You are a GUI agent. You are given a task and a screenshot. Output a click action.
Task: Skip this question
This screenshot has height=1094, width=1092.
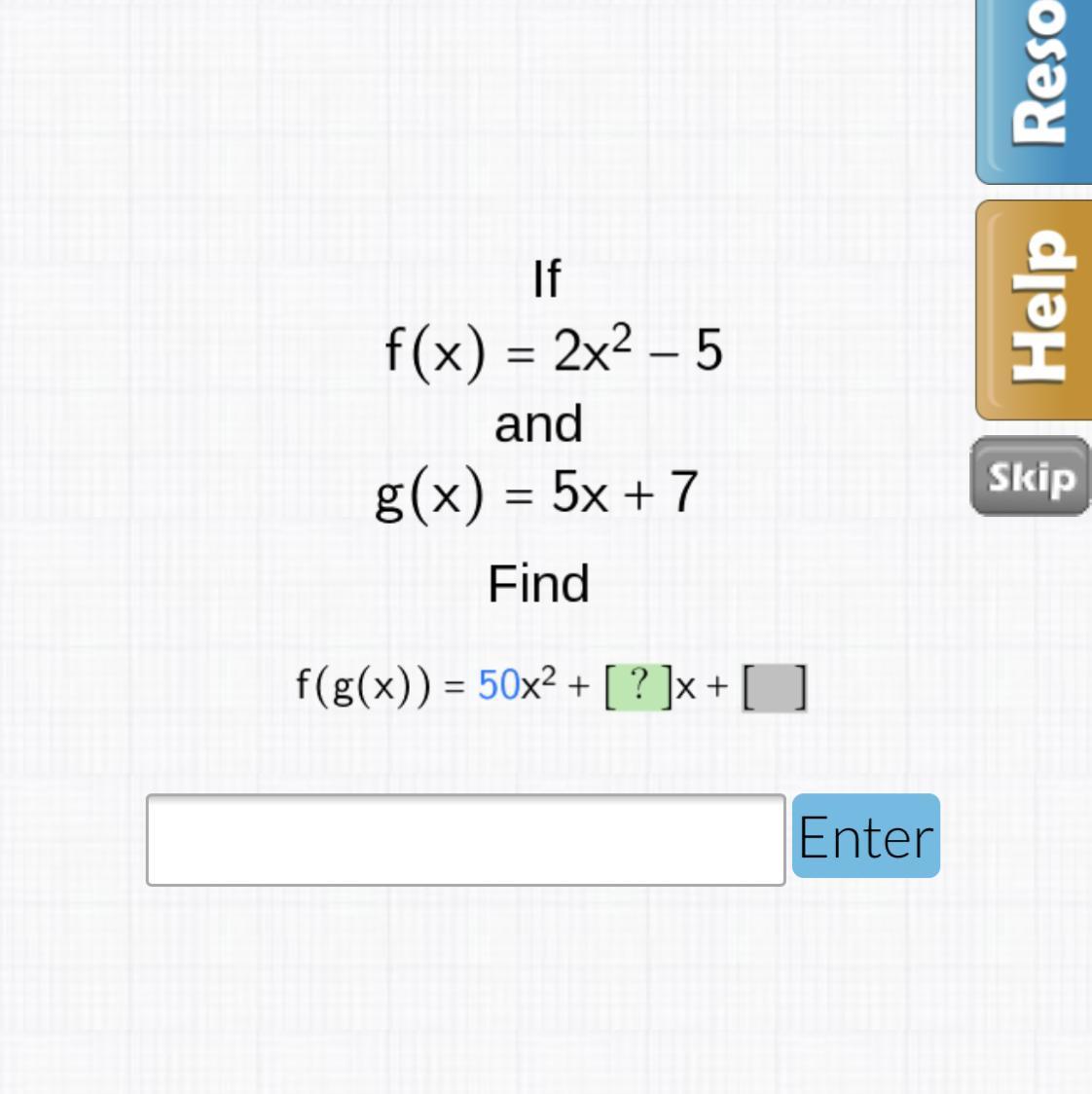1031,477
